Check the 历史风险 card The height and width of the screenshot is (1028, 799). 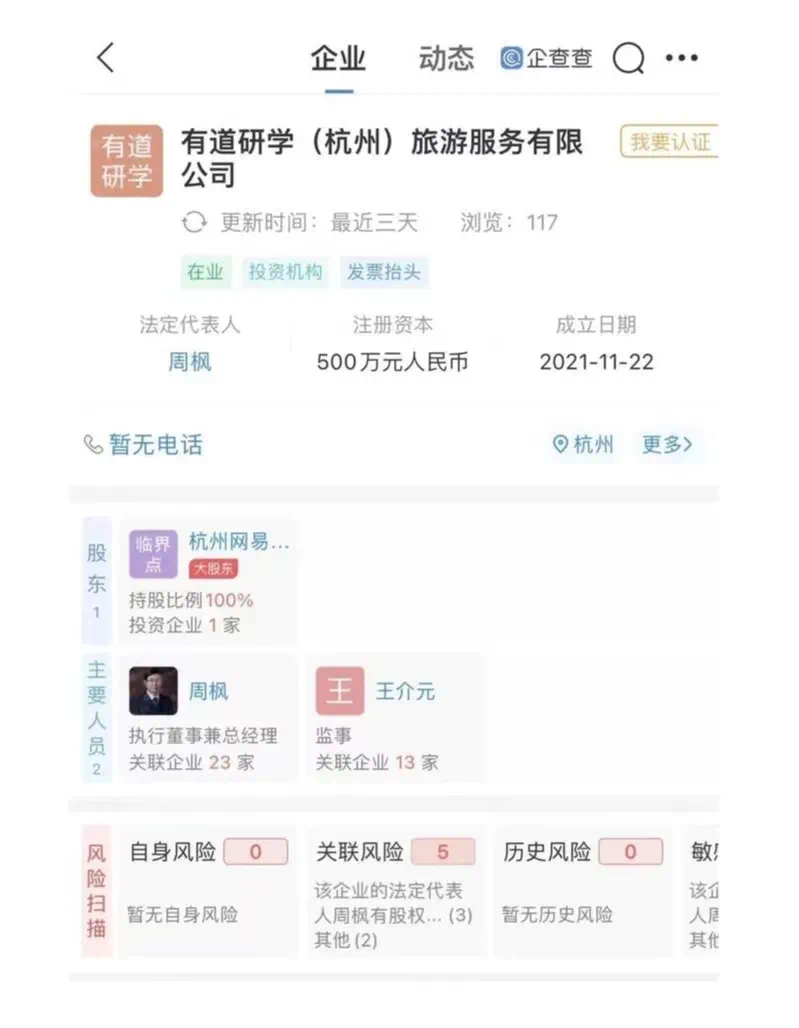point(582,886)
